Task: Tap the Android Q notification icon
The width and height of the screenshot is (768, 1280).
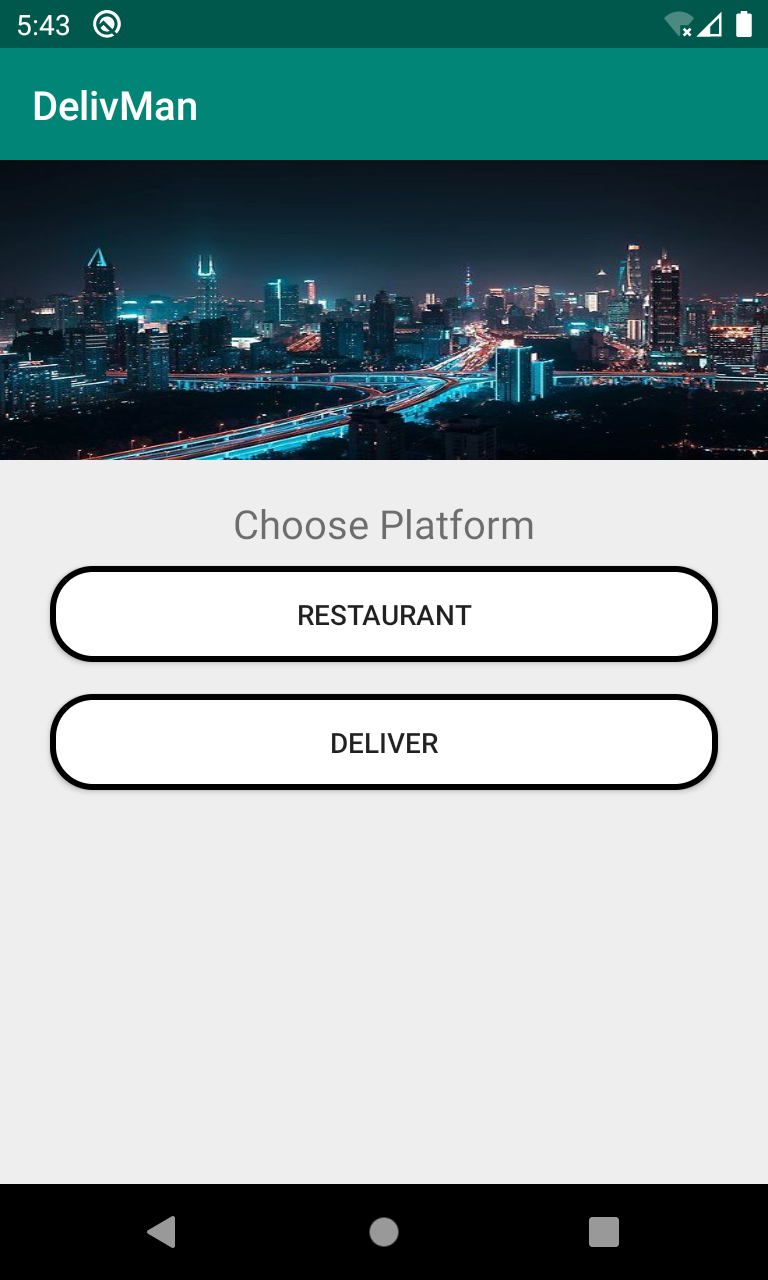Action: [105, 25]
